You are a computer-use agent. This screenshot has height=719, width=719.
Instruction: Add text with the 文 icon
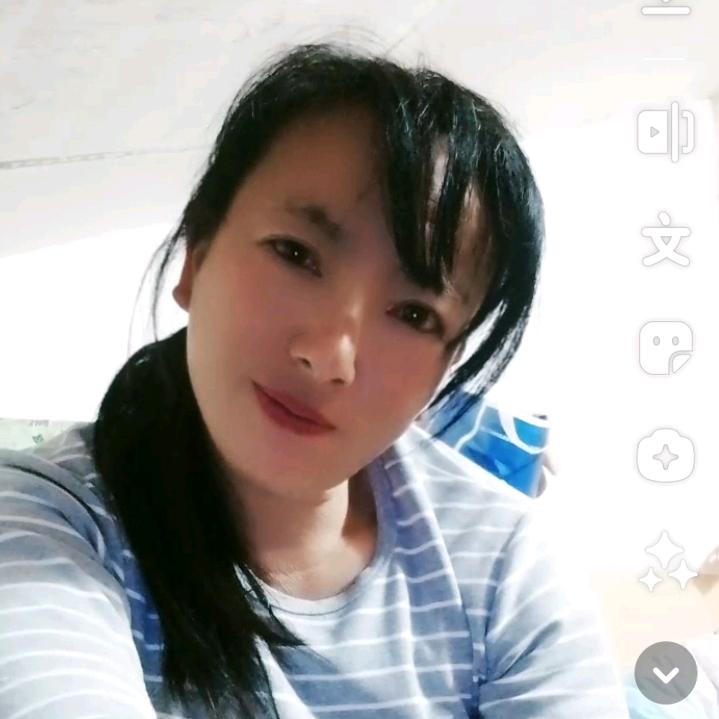[x=666, y=239]
